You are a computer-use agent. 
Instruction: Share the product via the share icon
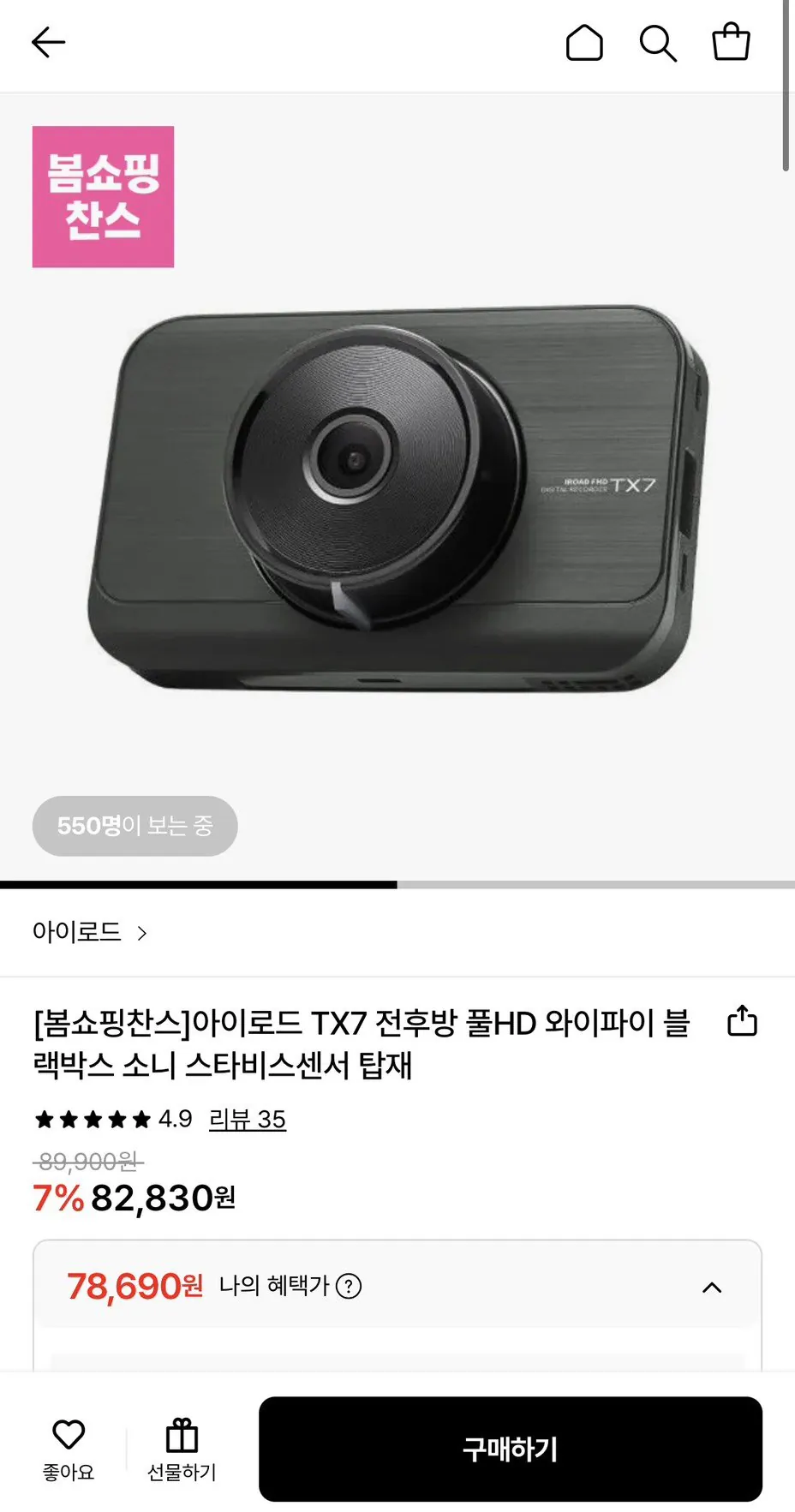[742, 1021]
